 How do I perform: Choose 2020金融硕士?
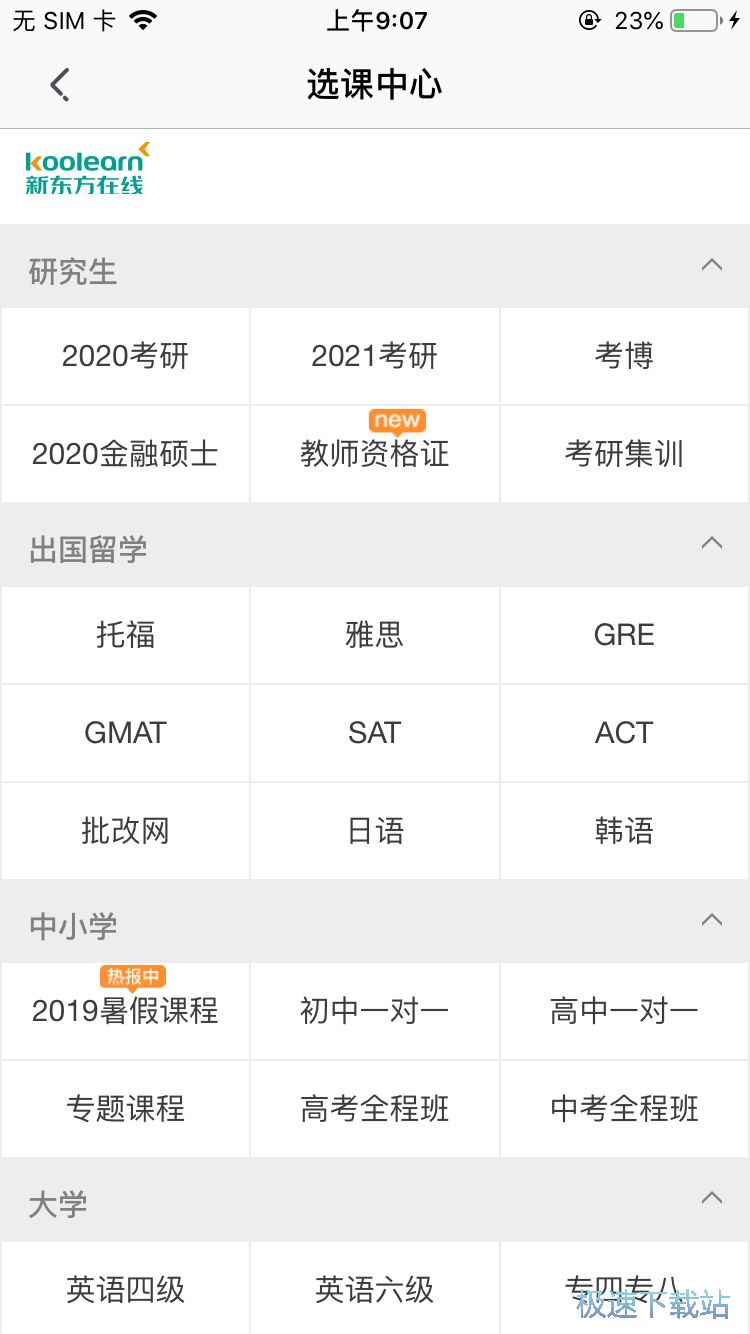tap(125, 454)
